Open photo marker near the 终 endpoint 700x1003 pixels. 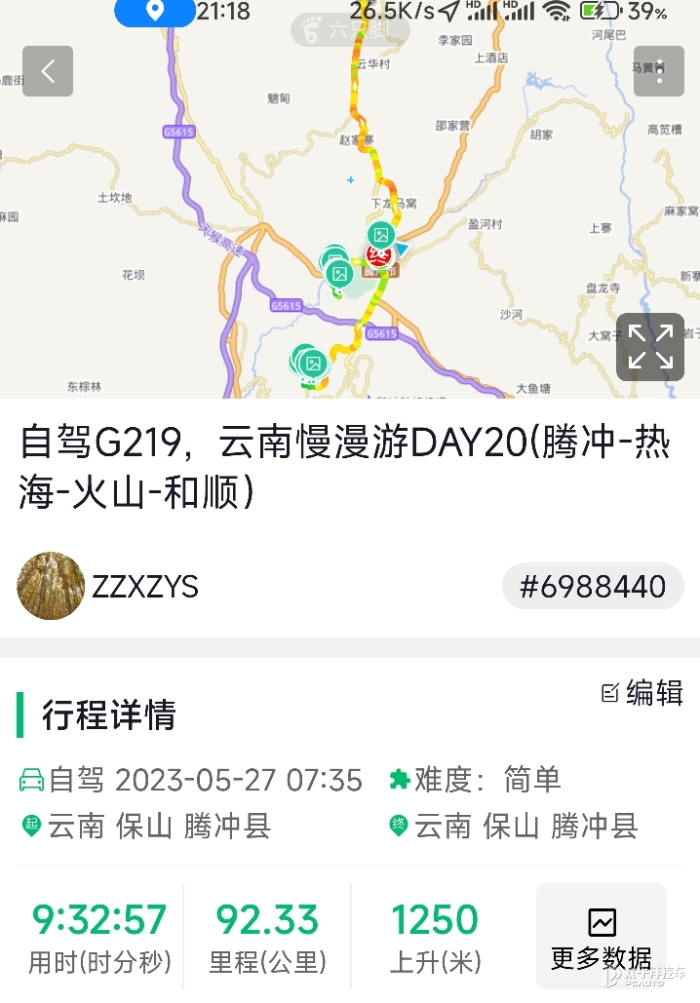tap(380, 236)
